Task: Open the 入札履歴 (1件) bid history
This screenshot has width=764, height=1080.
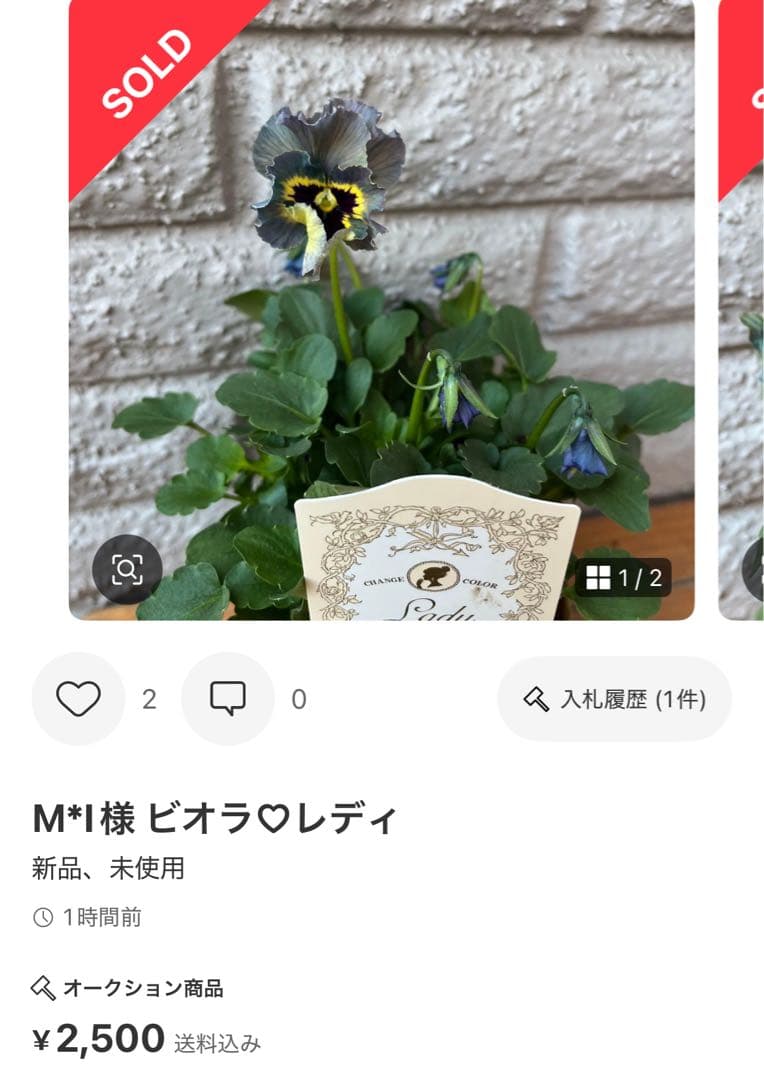Action: click(x=612, y=697)
